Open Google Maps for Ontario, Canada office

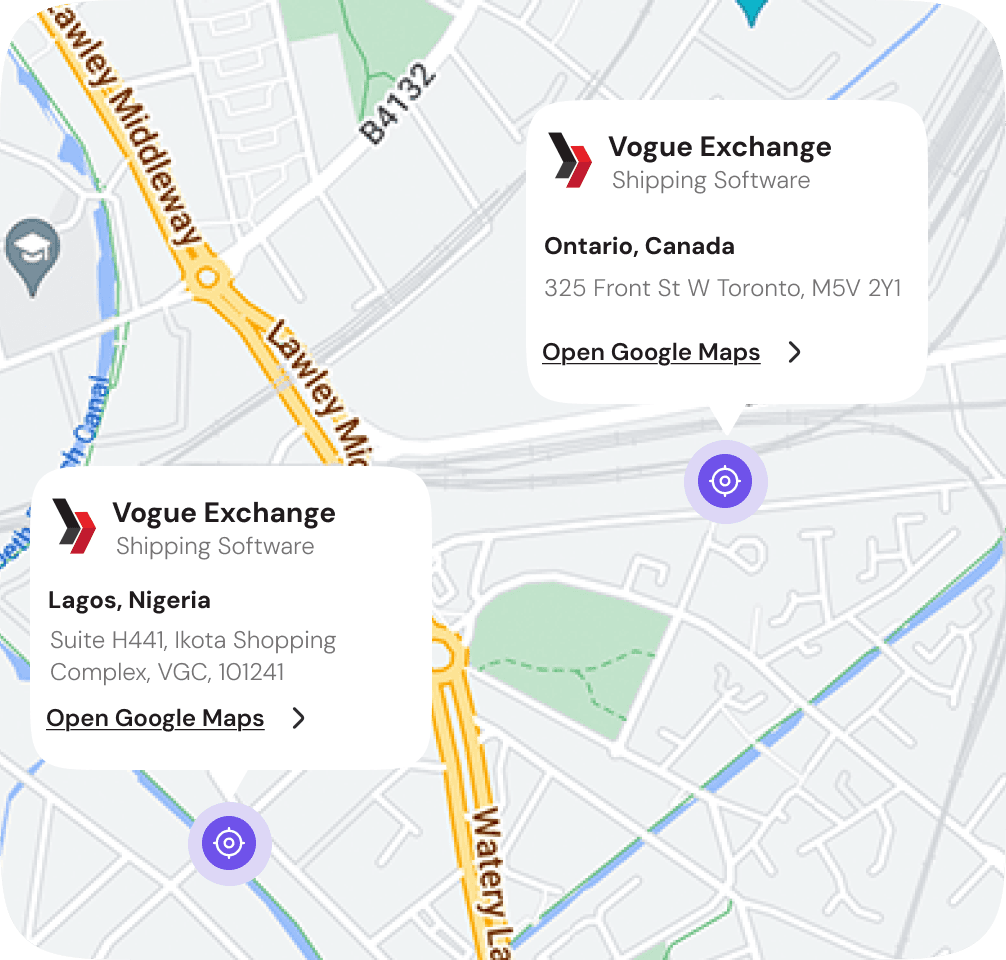pos(651,353)
